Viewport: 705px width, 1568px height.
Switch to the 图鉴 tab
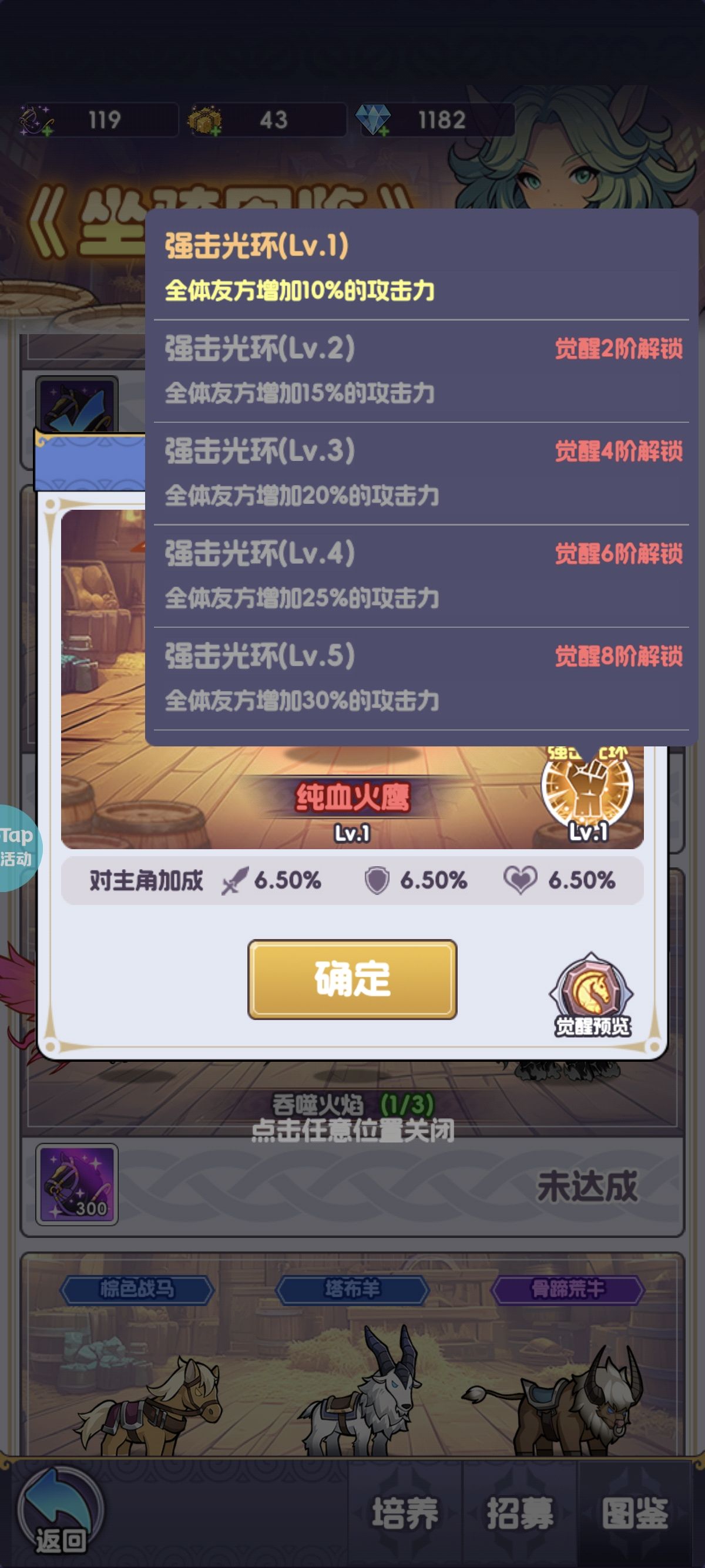point(634,1513)
